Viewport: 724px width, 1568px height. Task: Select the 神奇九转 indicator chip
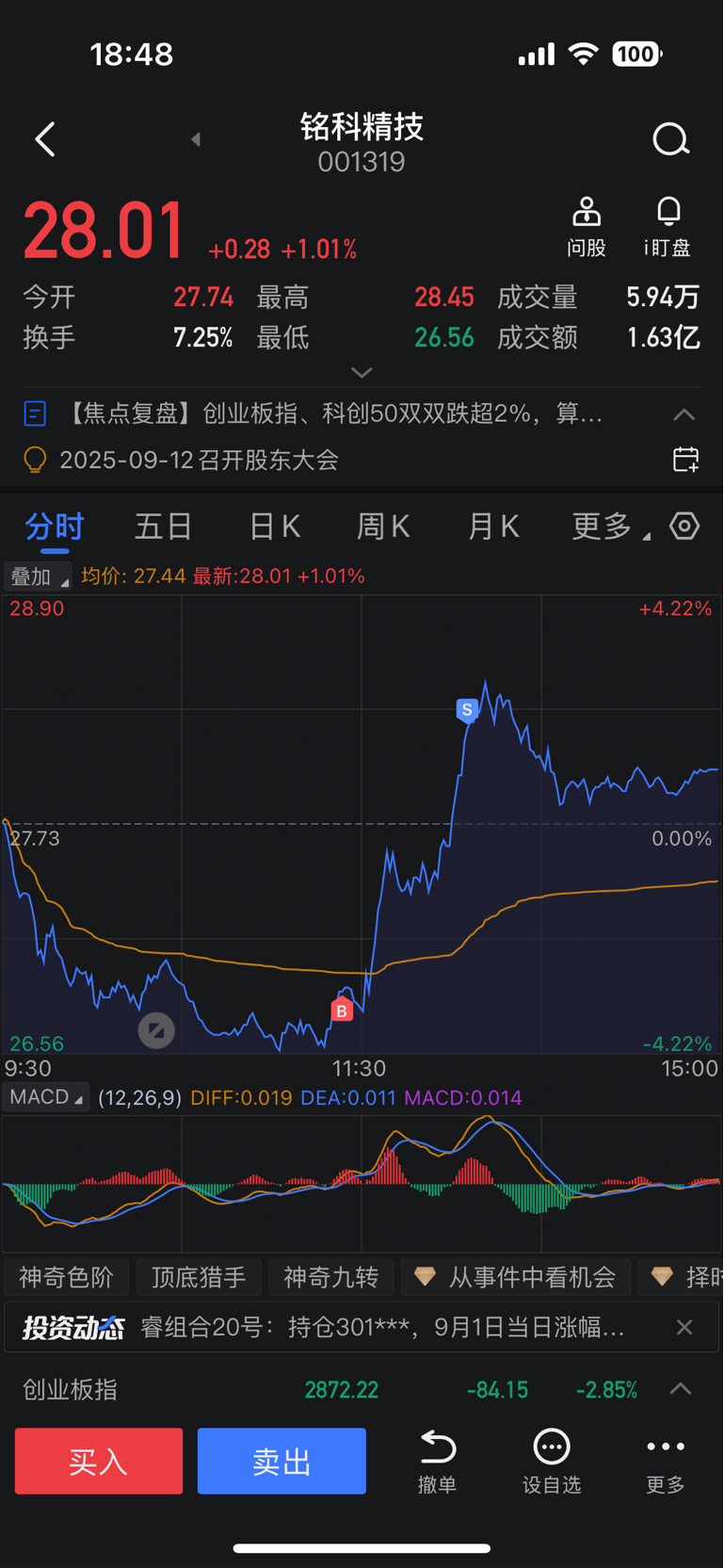click(x=330, y=1277)
